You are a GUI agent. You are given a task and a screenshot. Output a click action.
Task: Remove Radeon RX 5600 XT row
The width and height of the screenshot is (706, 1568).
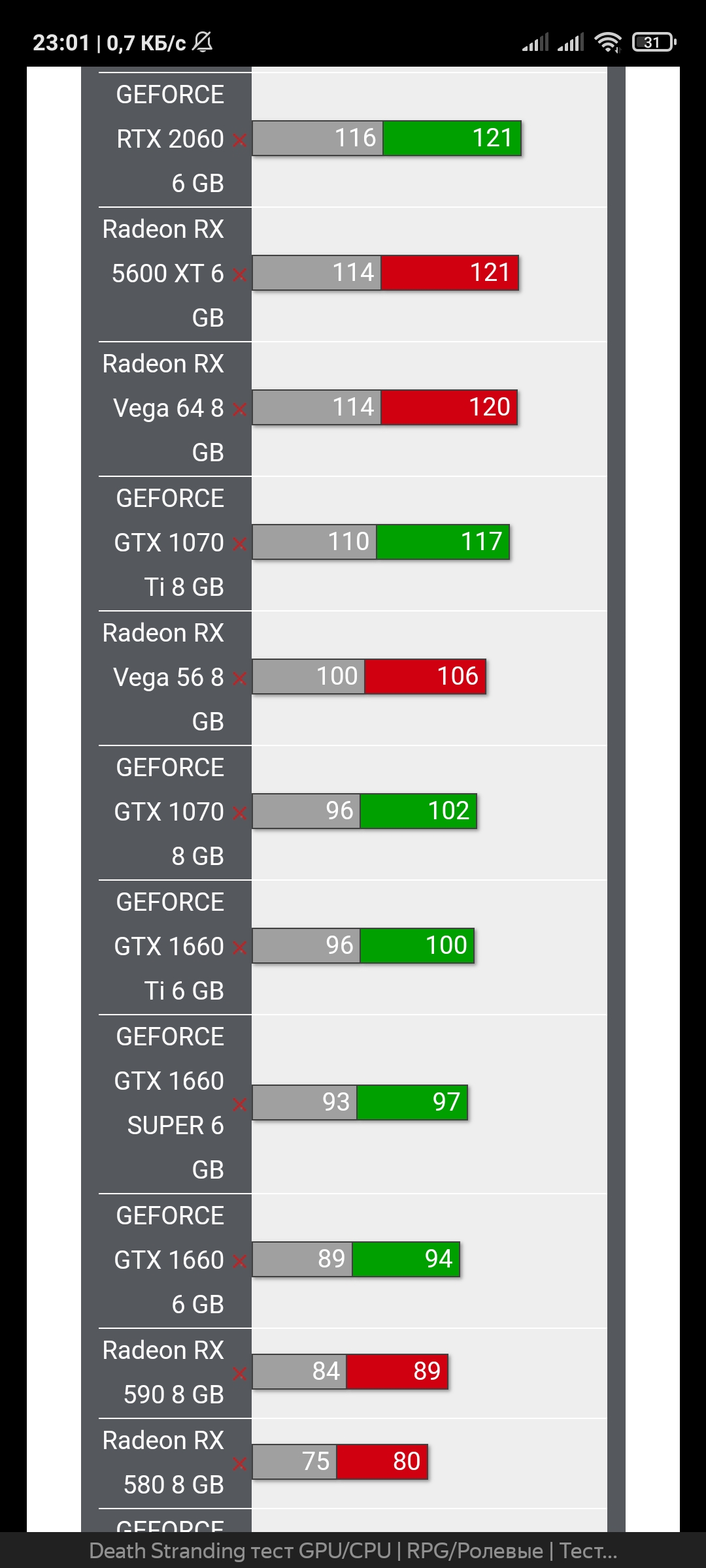[239, 274]
